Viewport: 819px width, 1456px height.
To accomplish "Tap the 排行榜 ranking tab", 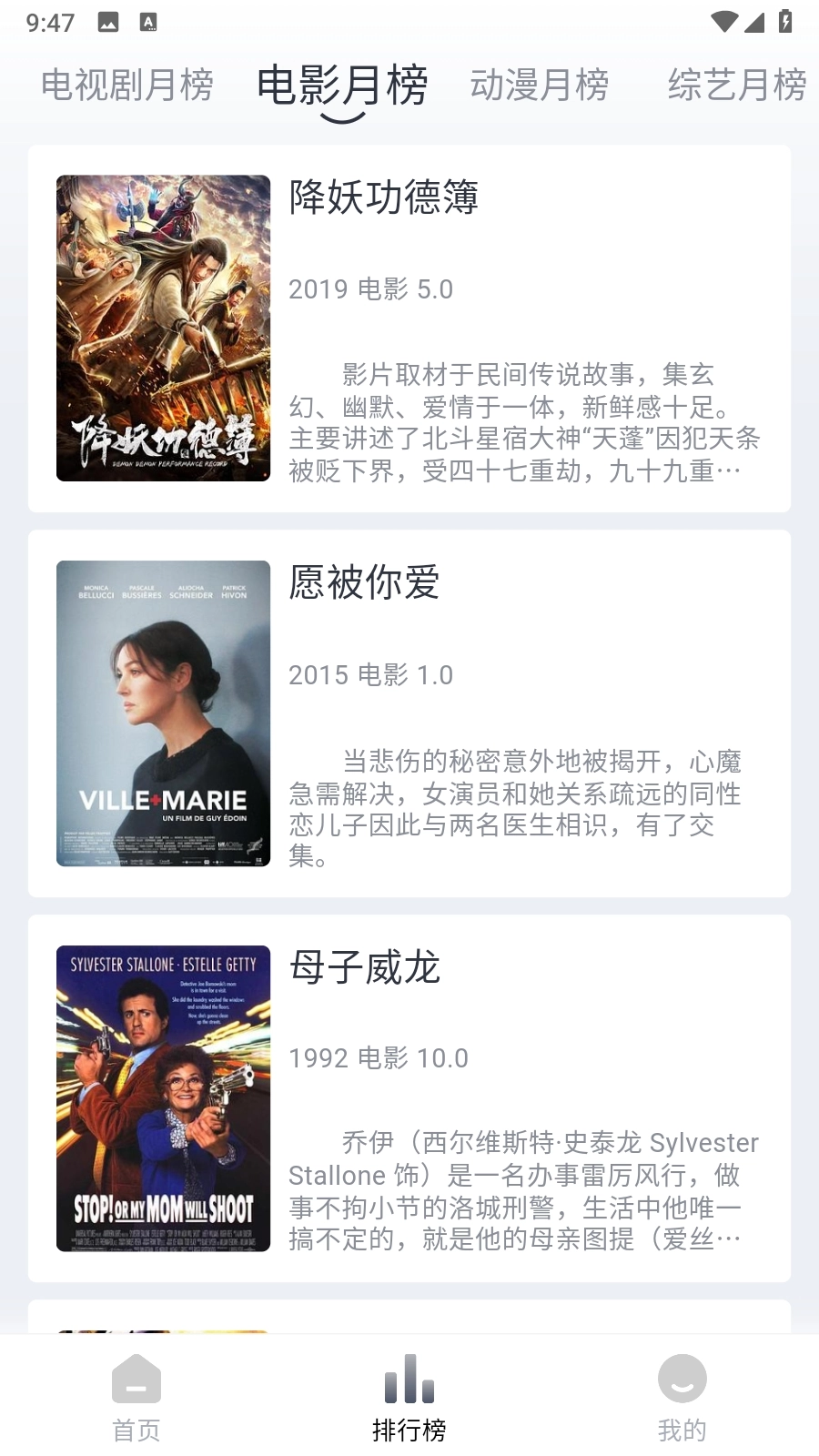I will 409,1397.
